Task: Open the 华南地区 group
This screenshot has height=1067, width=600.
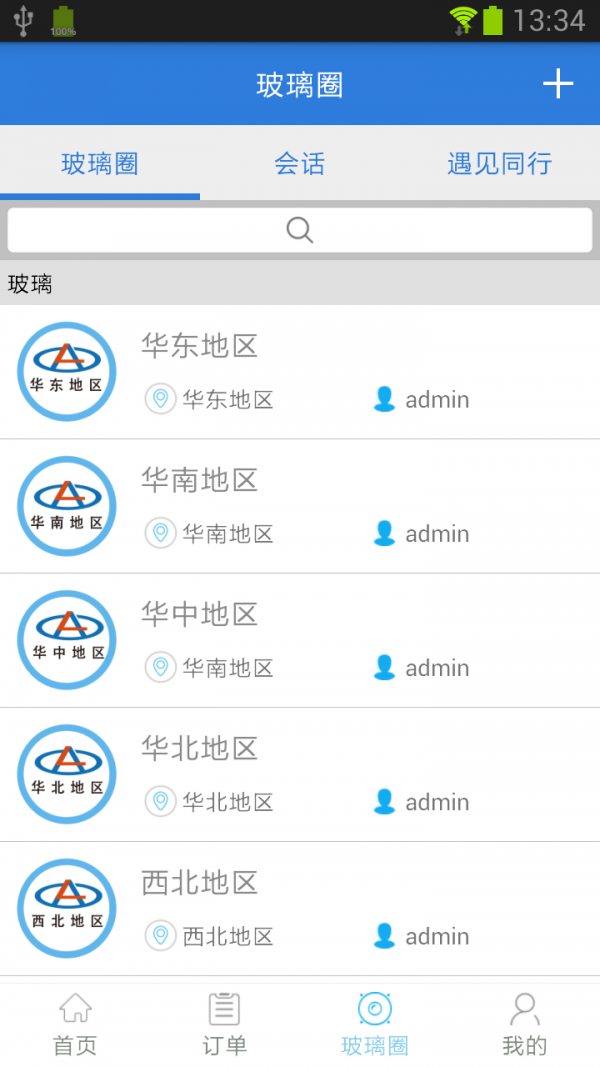Action: [300, 506]
